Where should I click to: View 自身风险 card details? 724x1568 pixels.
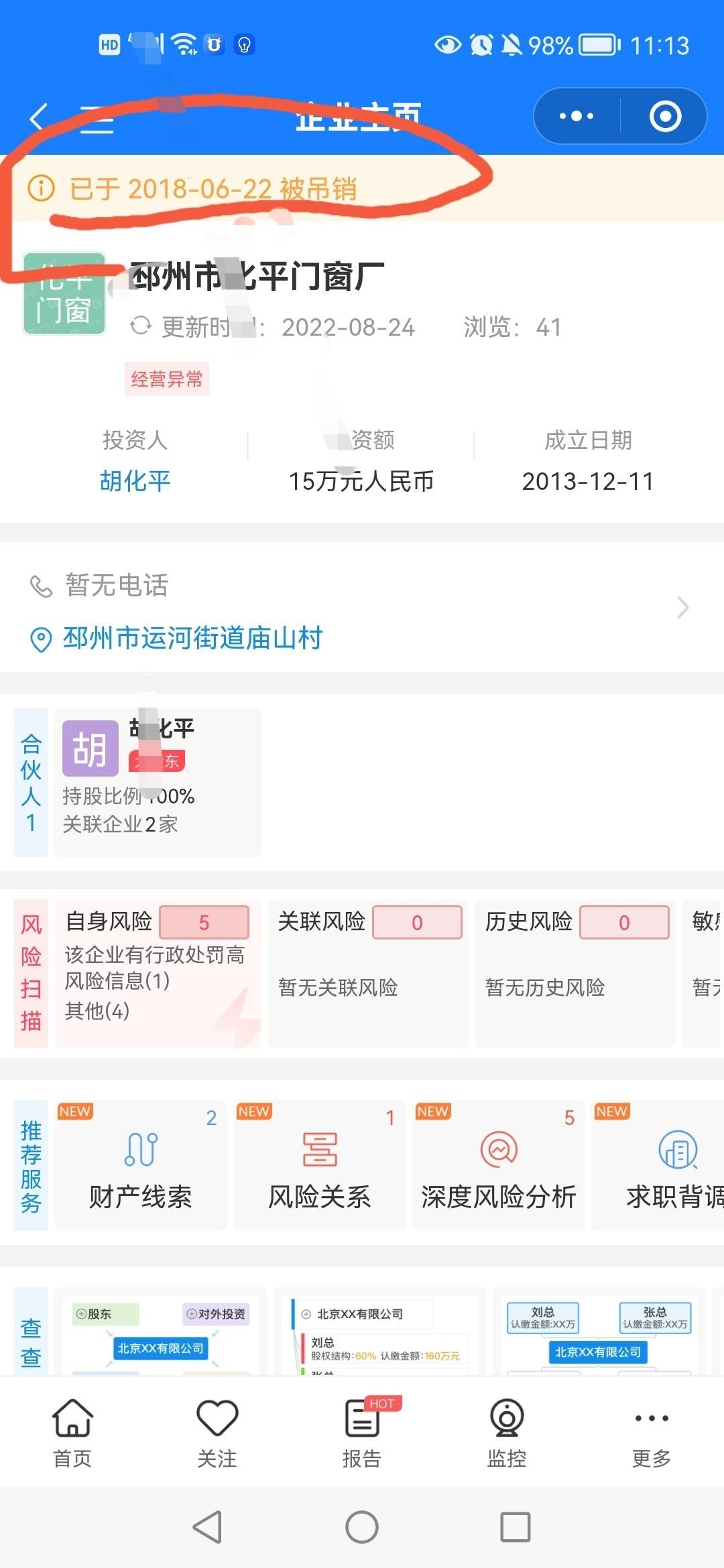coord(158,973)
